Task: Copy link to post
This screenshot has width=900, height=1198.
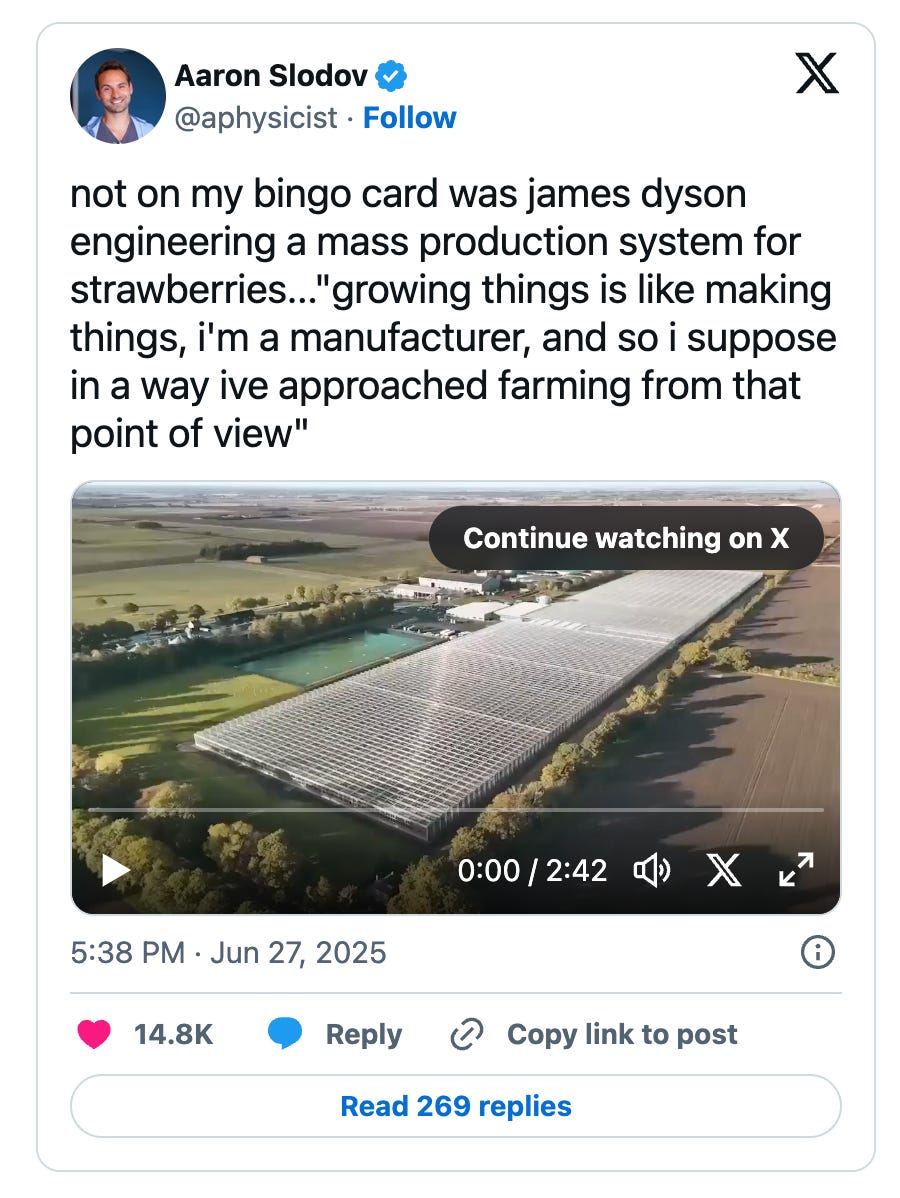Action: [594, 1034]
